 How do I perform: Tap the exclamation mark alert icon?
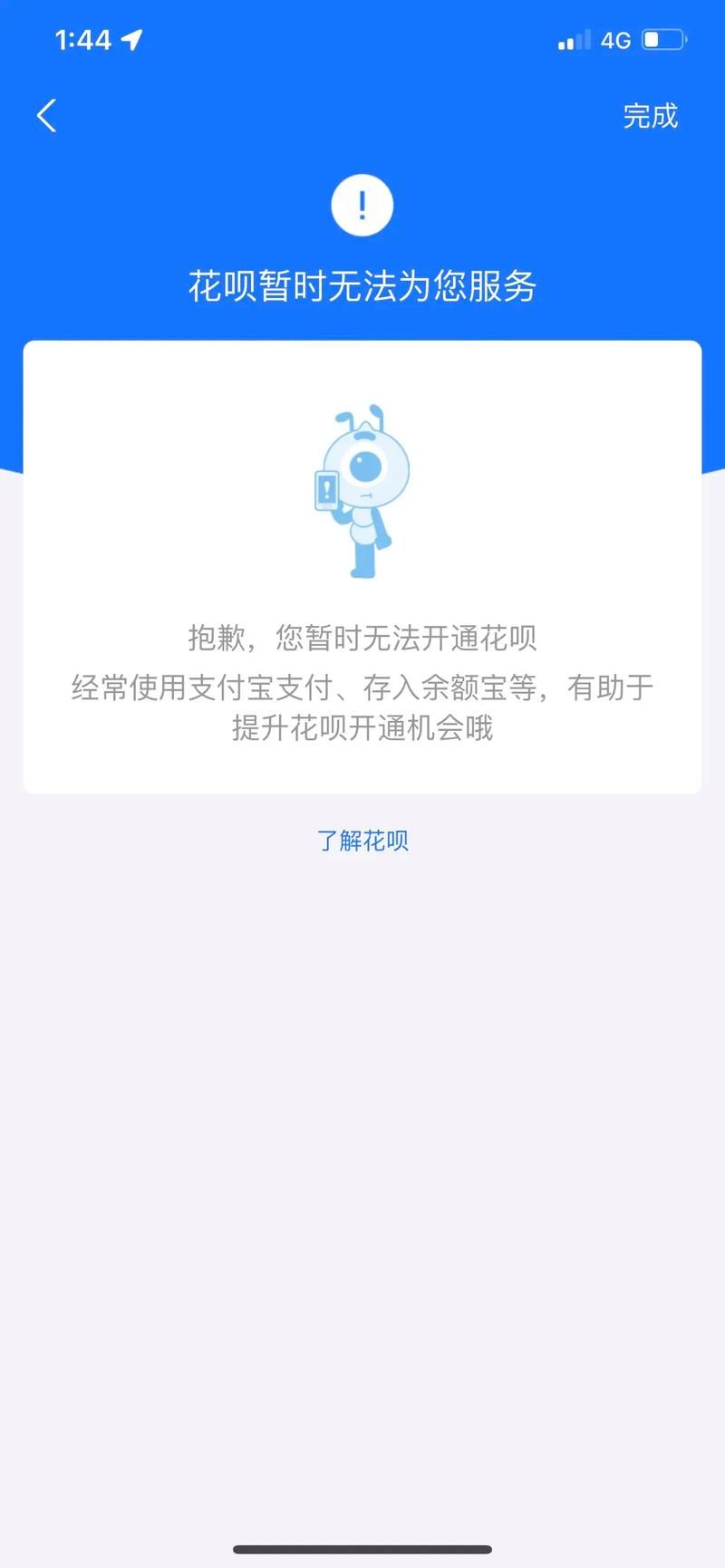point(362,205)
